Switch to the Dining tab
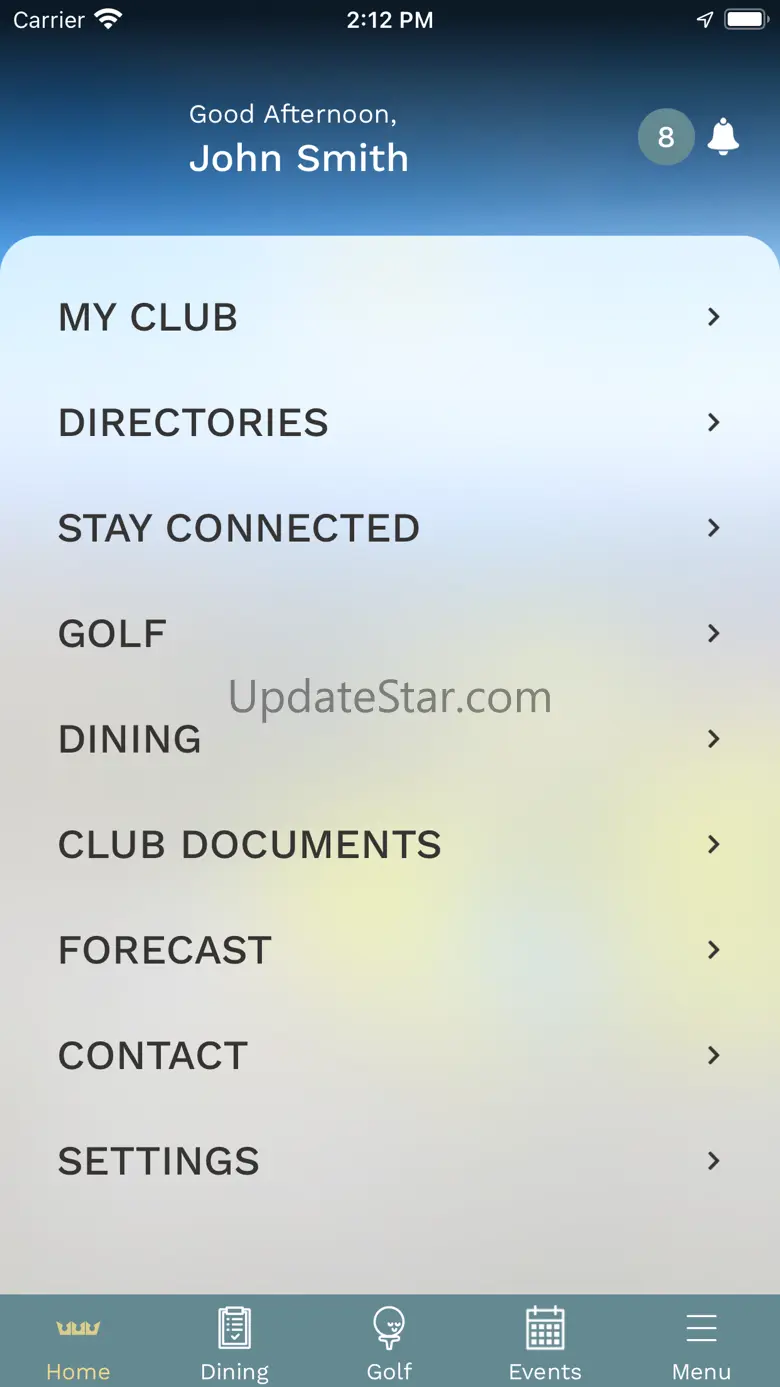 (234, 1343)
